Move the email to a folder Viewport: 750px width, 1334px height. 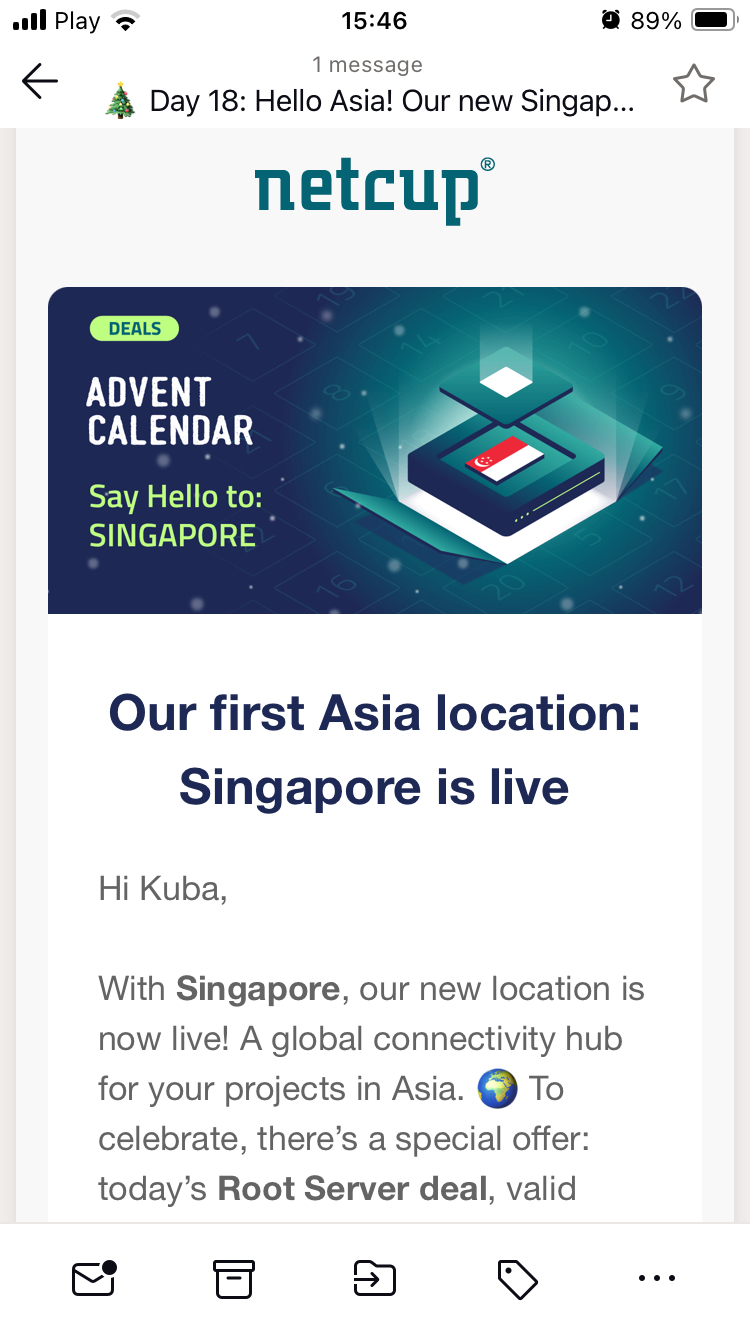pyautogui.click(x=375, y=1278)
